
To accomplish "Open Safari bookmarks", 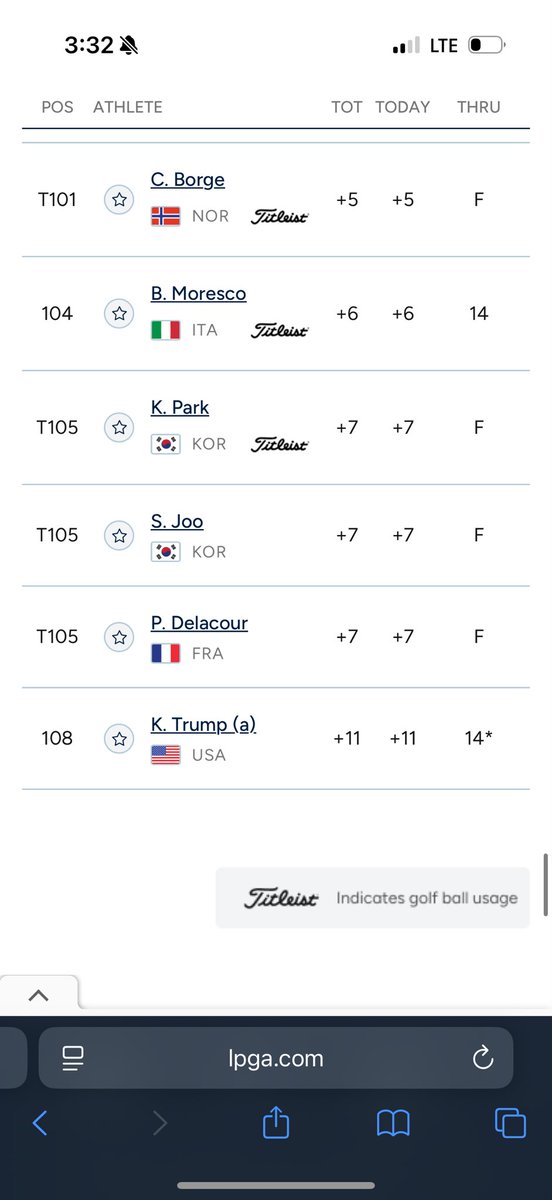I will point(393,1124).
